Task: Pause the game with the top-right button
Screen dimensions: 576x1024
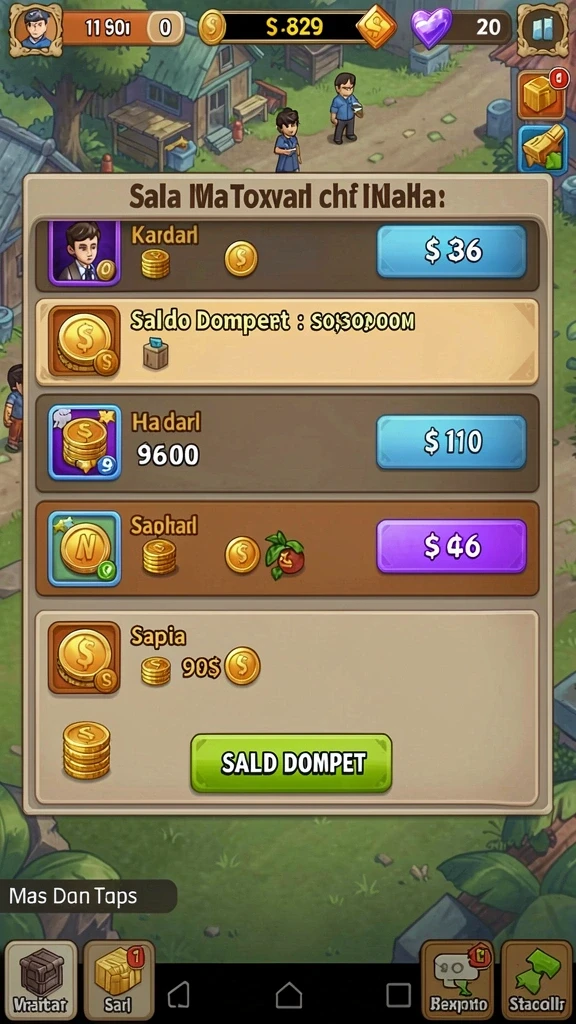Action: point(544,29)
